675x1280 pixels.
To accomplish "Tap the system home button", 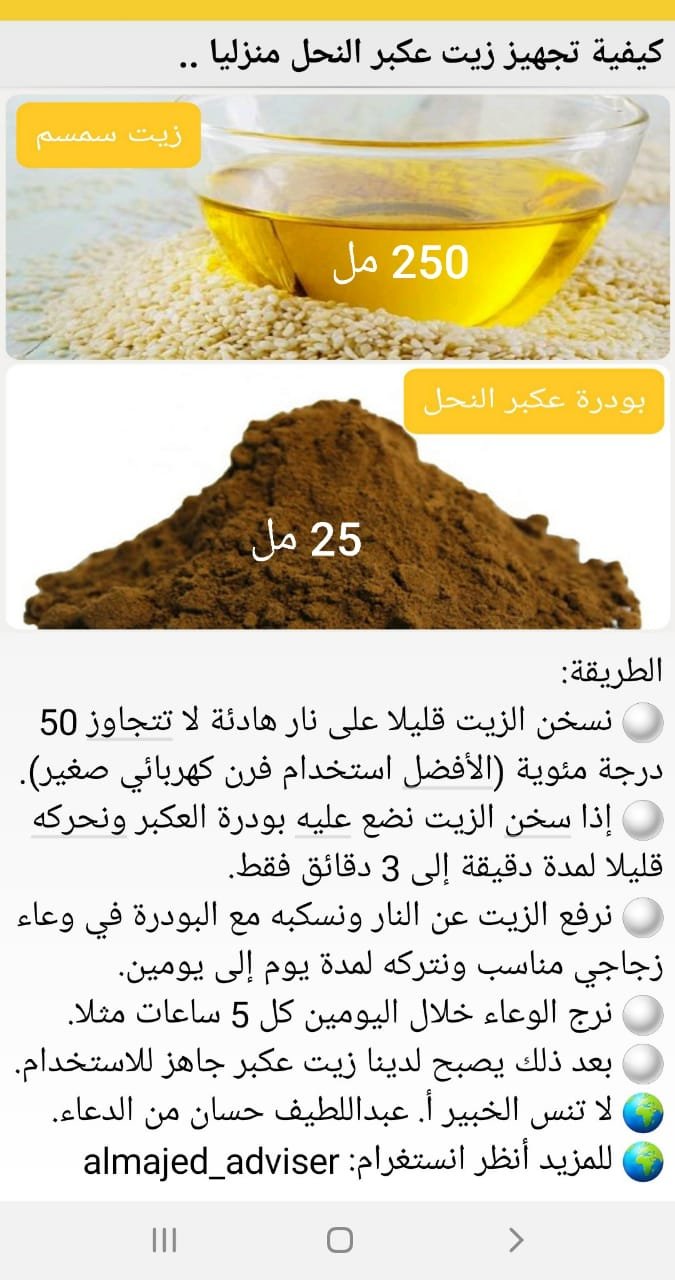I will [340, 1240].
